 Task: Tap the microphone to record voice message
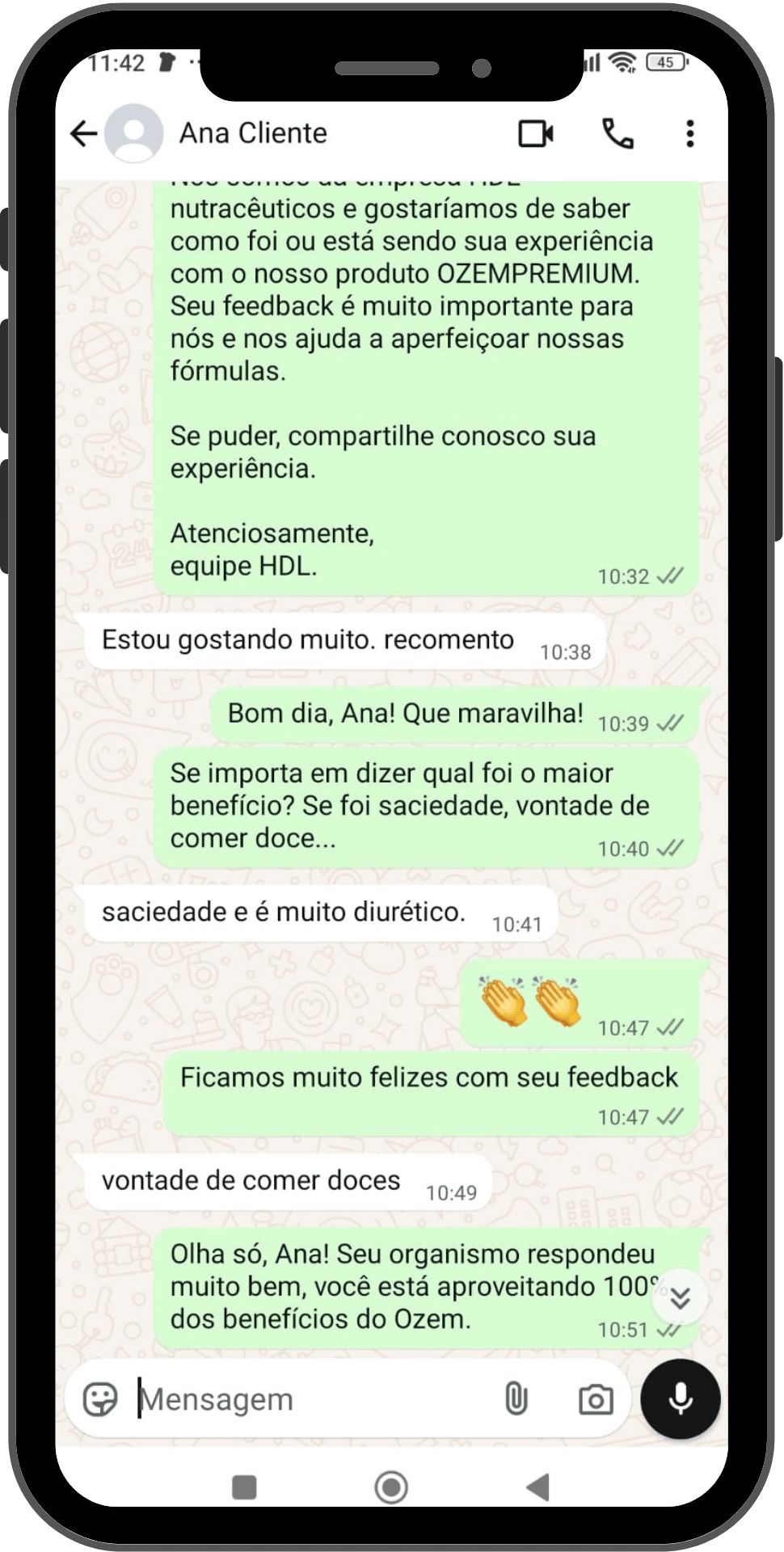pyautogui.click(x=680, y=1399)
